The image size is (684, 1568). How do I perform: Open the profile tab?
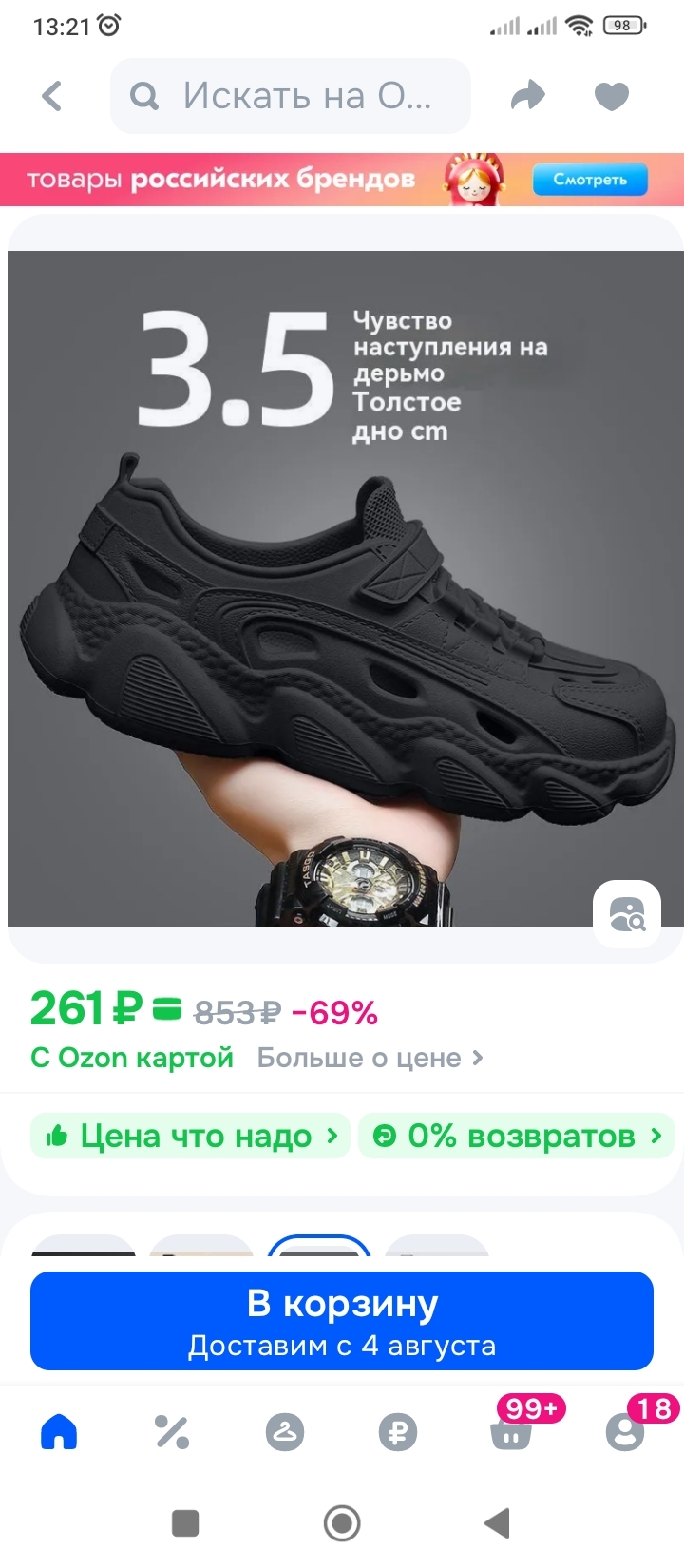tap(624, 1431)
